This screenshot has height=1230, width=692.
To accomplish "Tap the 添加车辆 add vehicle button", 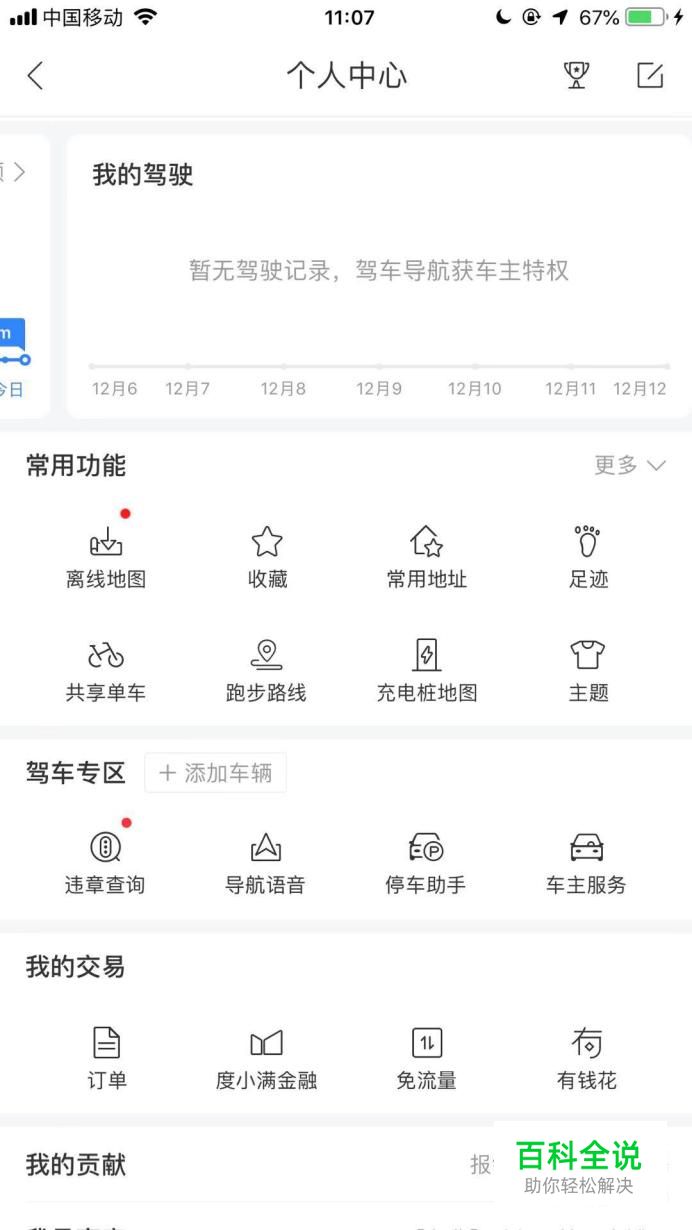I will click(x=215, y=773).
